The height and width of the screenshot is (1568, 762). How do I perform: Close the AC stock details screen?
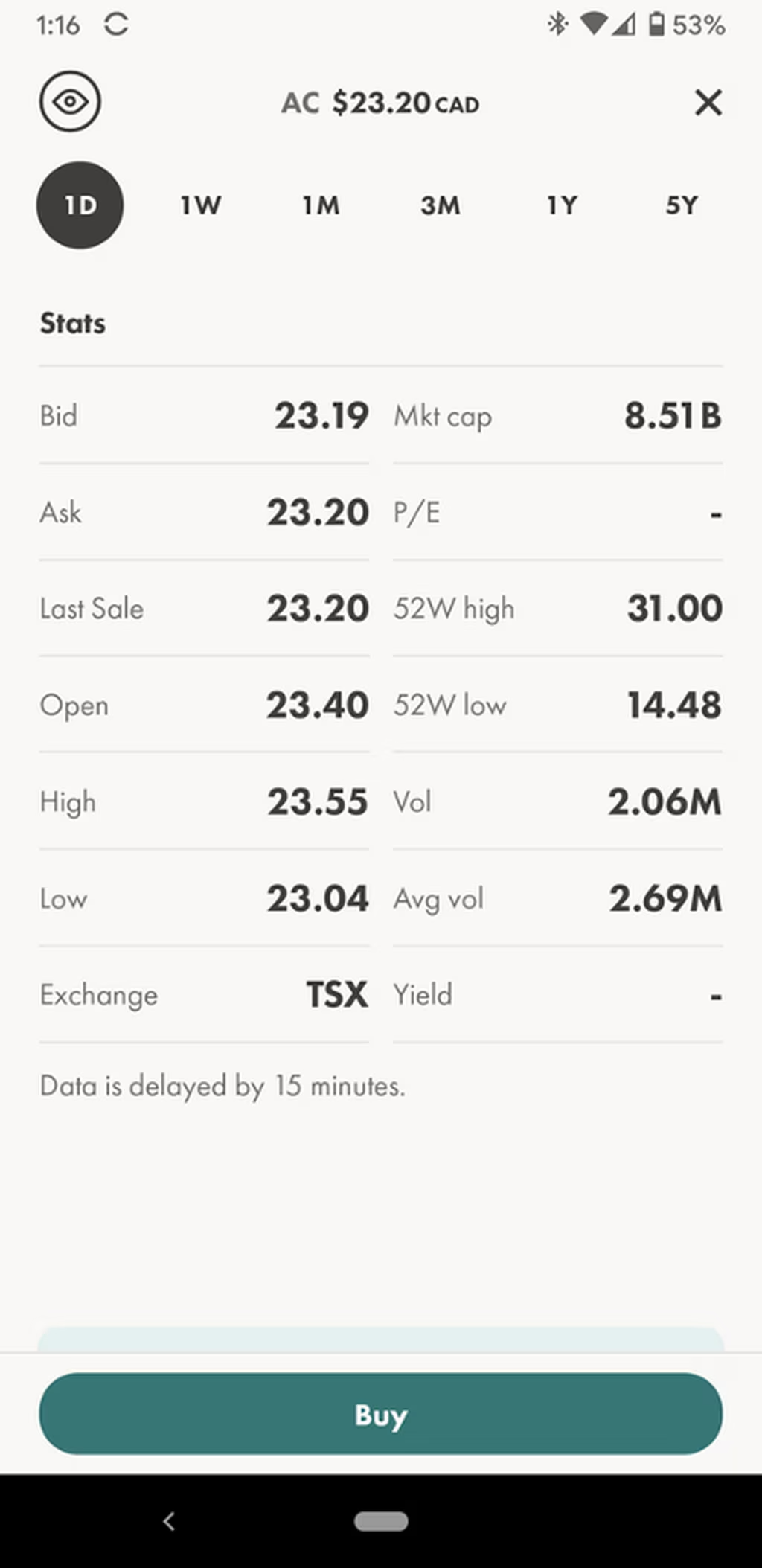[708, 103]
